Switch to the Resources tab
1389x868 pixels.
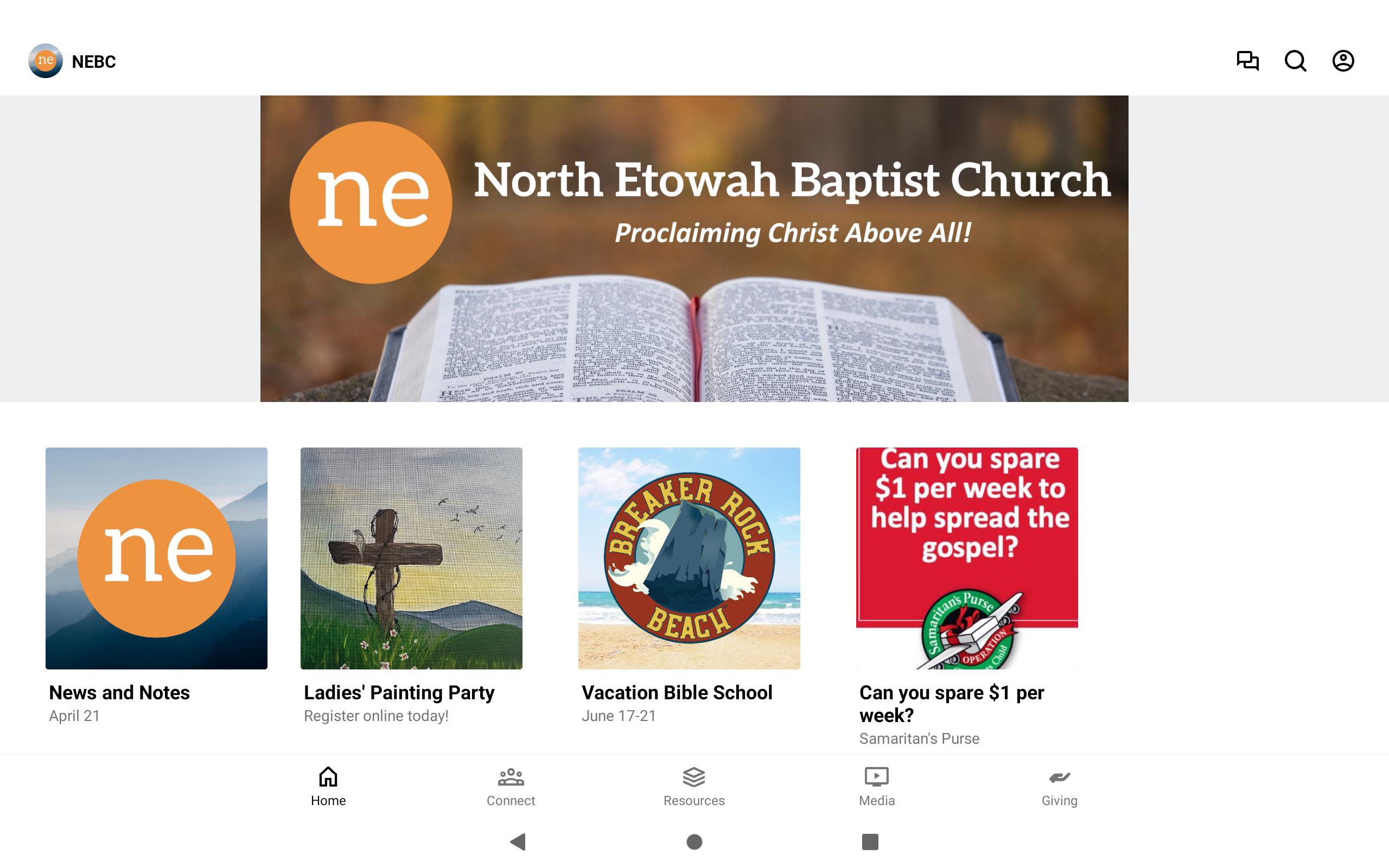[694, 787]
